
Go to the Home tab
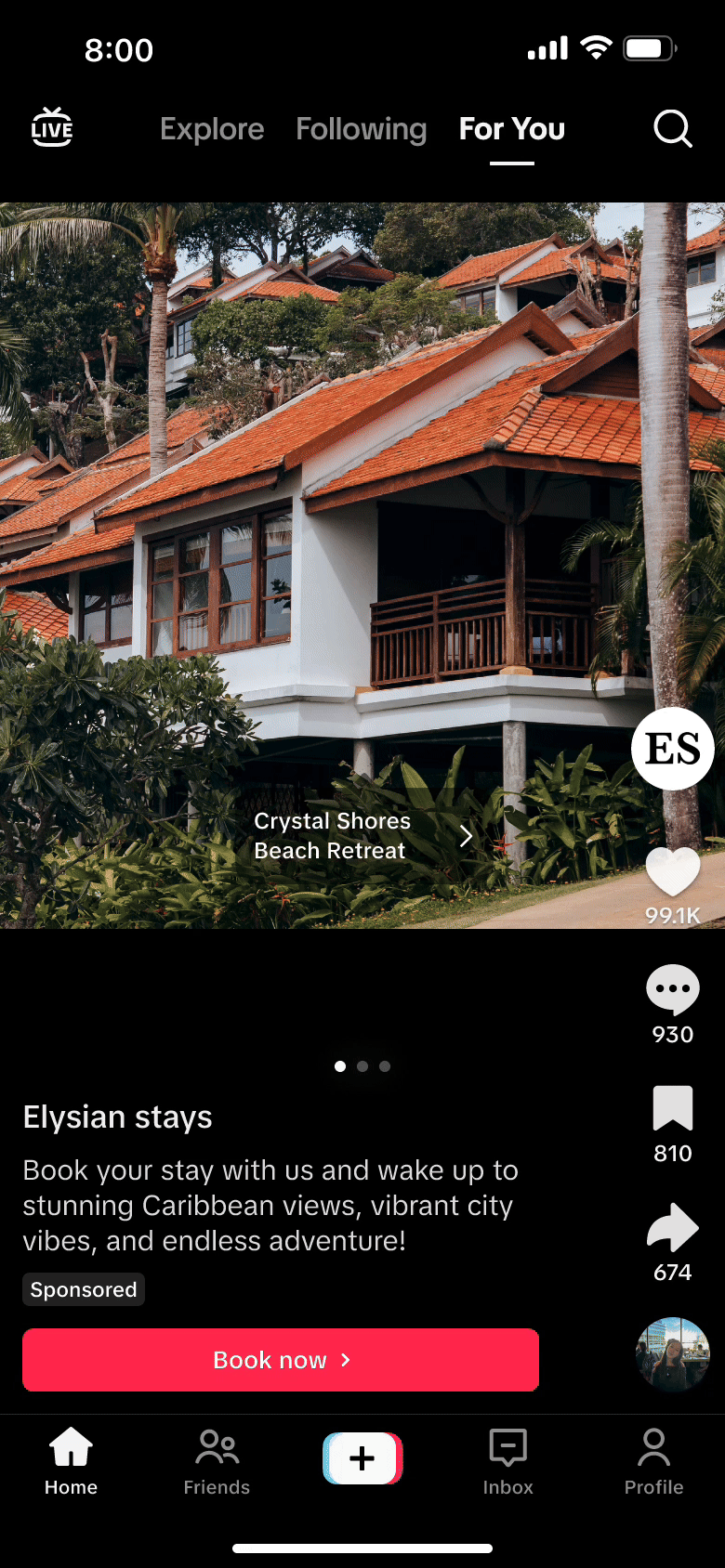(x=71, y=1462)
